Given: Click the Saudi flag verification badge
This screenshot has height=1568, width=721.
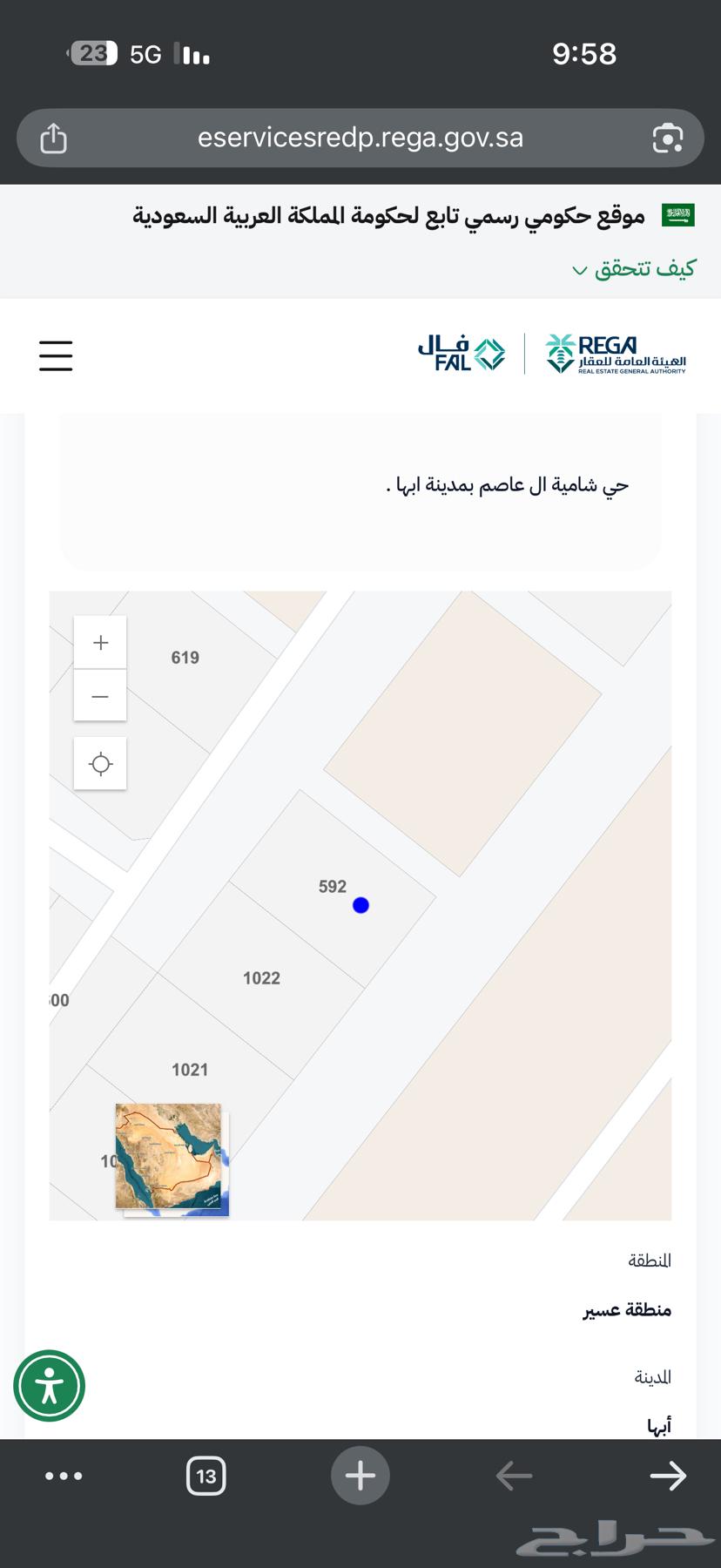Looking at the screenshot, I should click(x=677, y=214).
